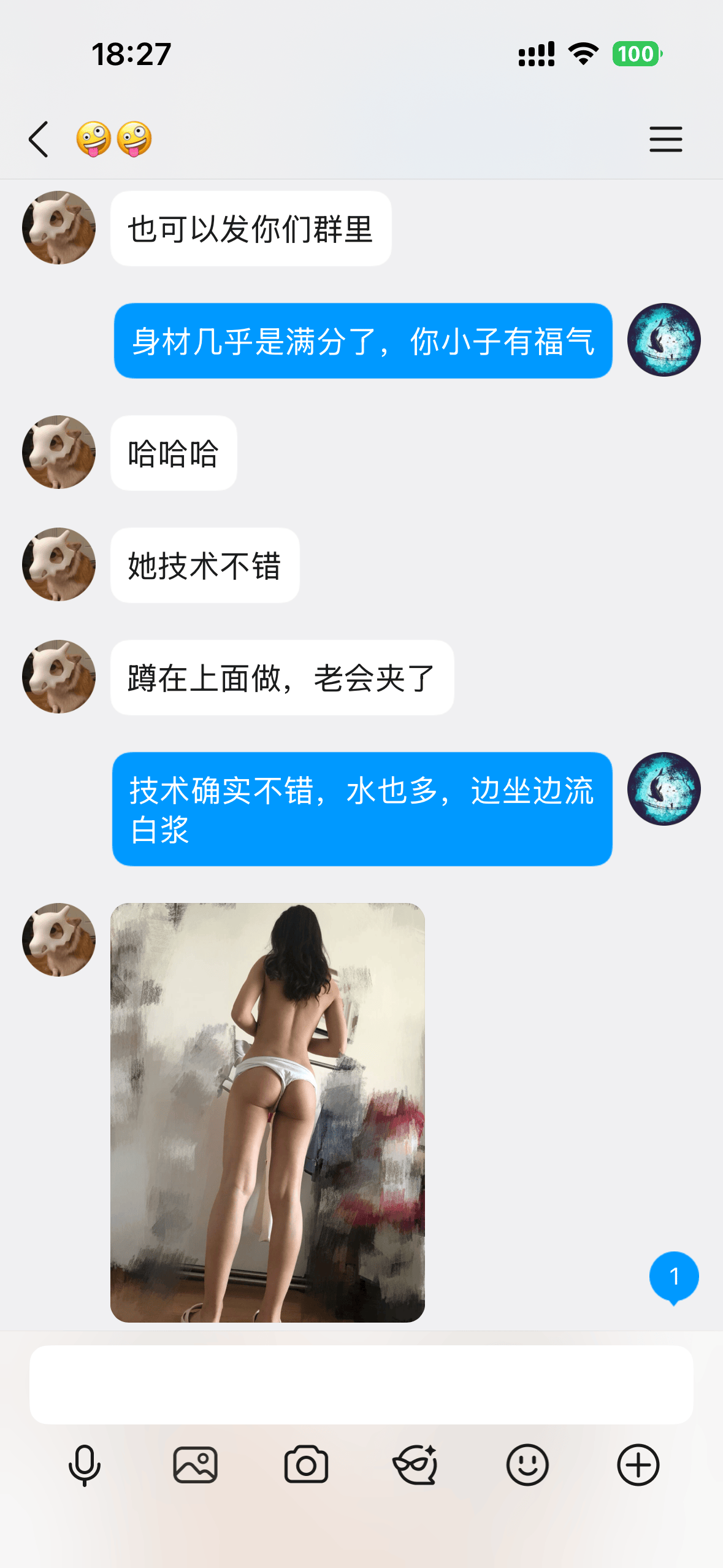Open the camera to take a photo
This screenshot has height=1568, width=723.
(x=306, y=1466)
